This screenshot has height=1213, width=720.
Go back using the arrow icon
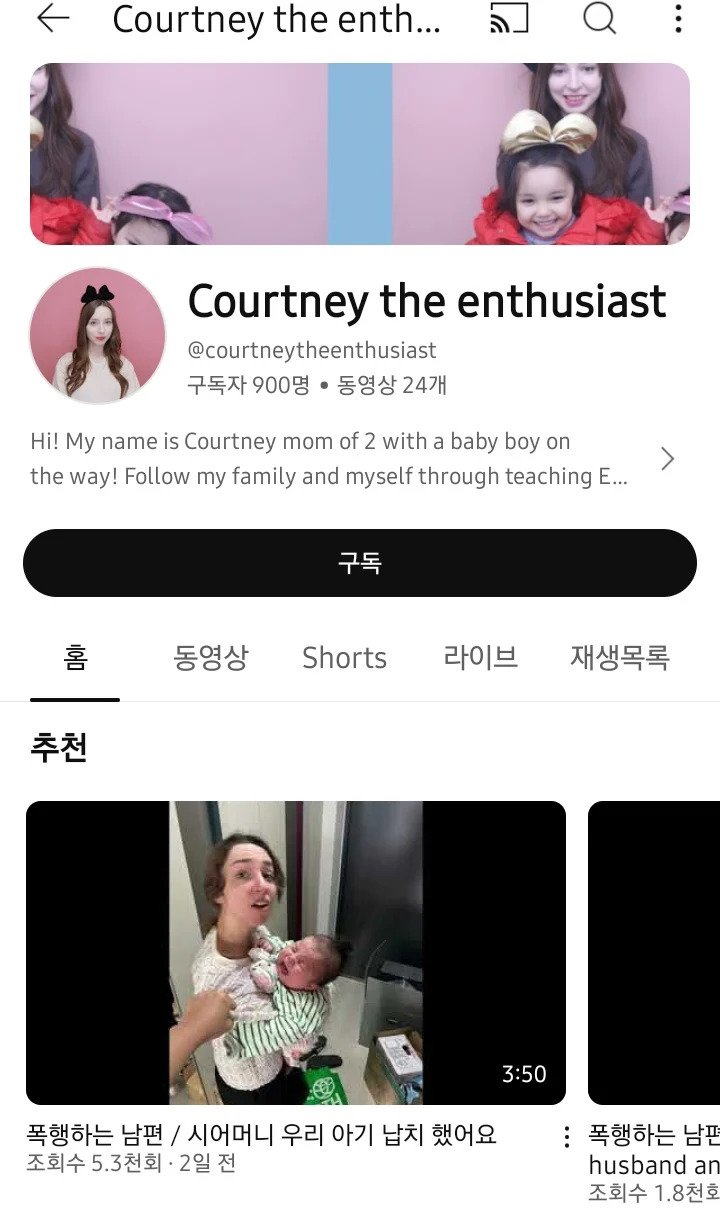pos(52,18)
